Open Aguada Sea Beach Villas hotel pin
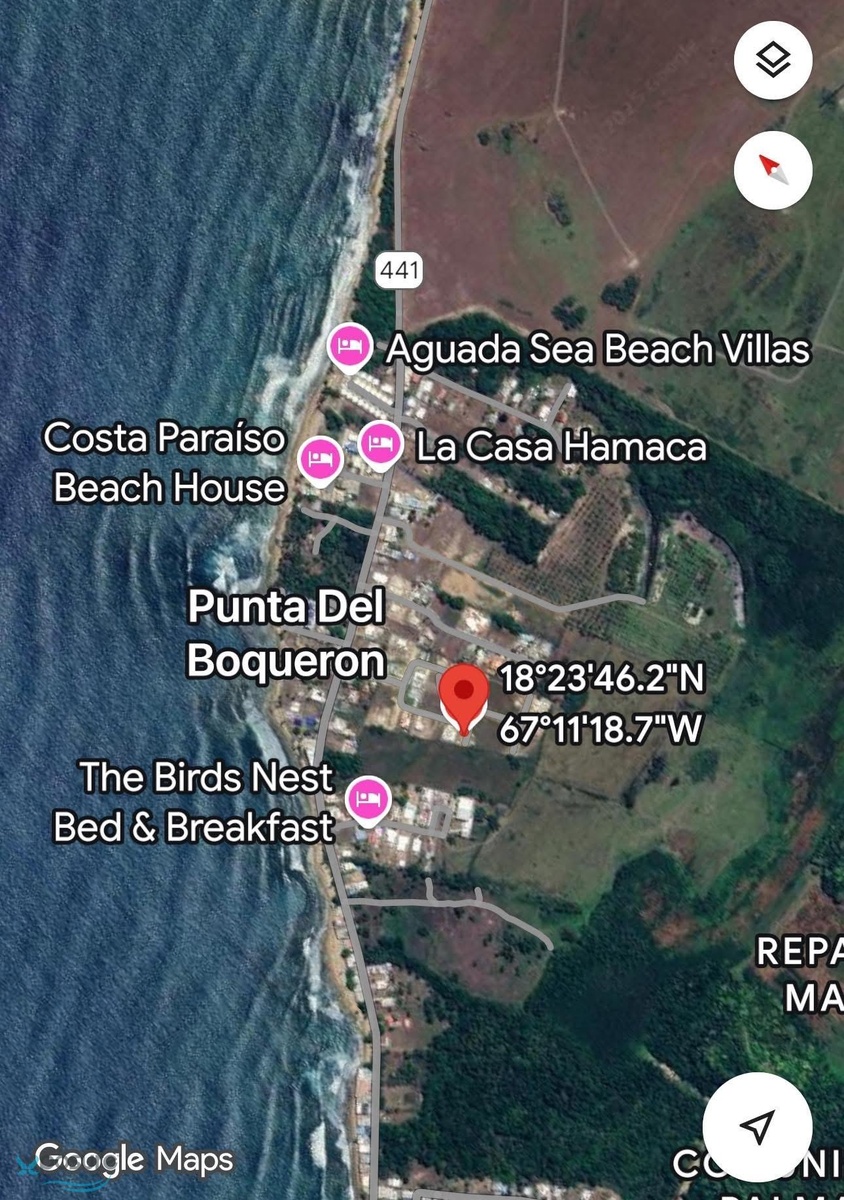This screenshot has width=844, height=1200. click(350, 347)
